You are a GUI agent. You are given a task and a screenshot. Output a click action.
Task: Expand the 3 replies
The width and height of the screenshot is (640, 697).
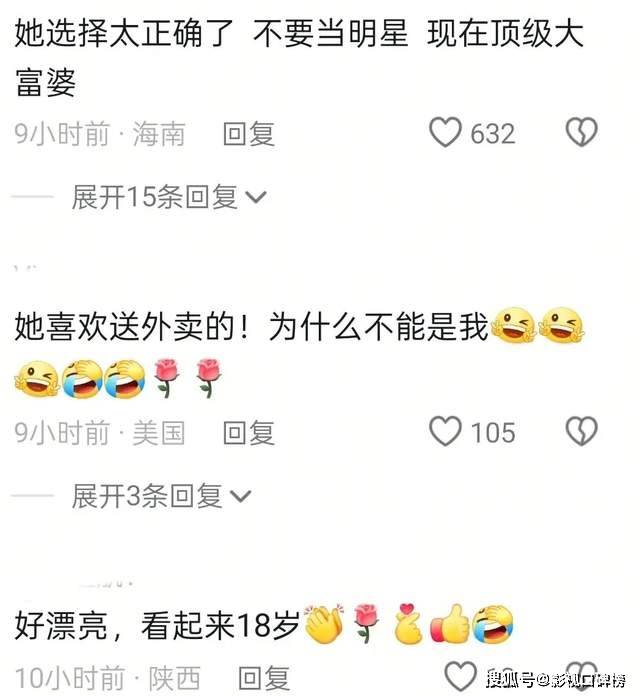click(160, 495)
